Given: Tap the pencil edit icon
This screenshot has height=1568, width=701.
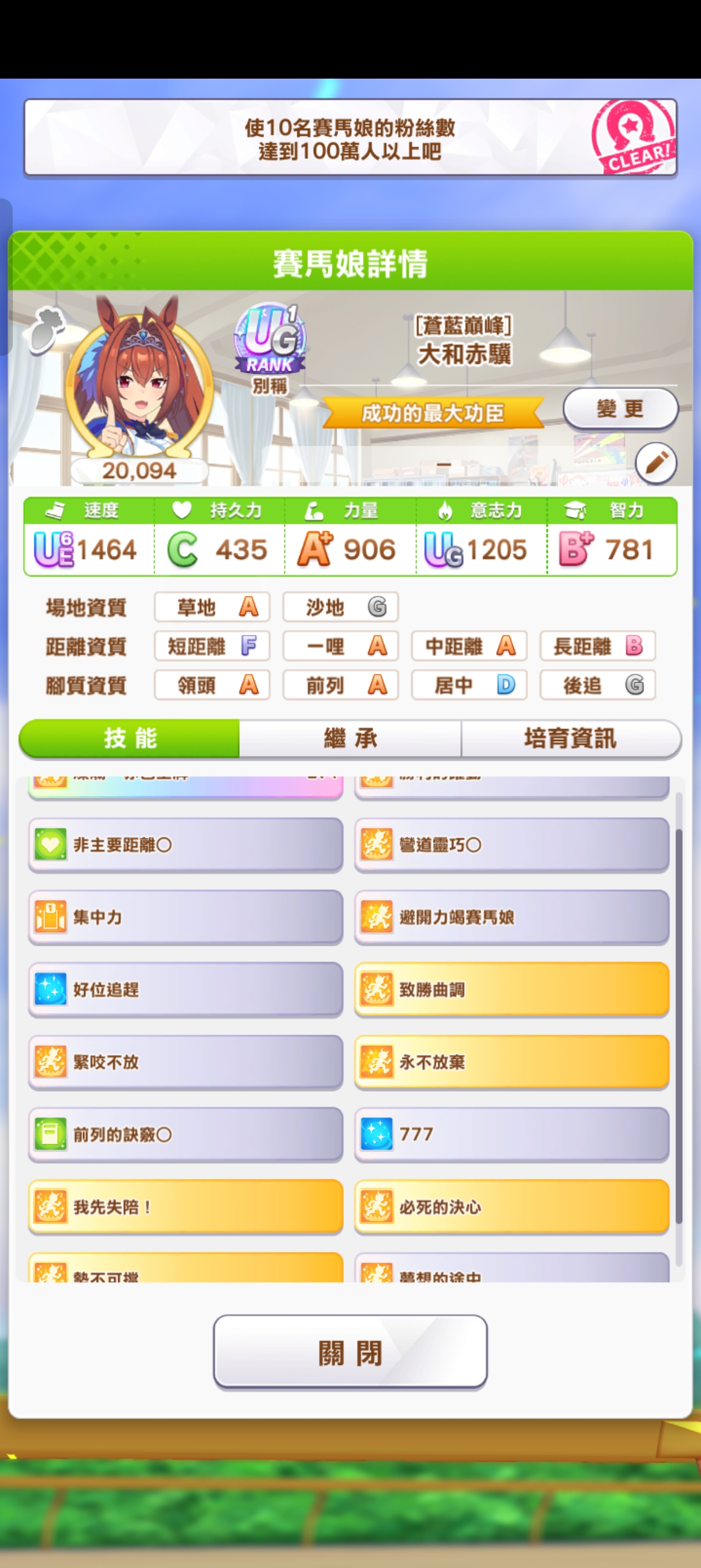Looking at the screenshot, I should [656, 463].
